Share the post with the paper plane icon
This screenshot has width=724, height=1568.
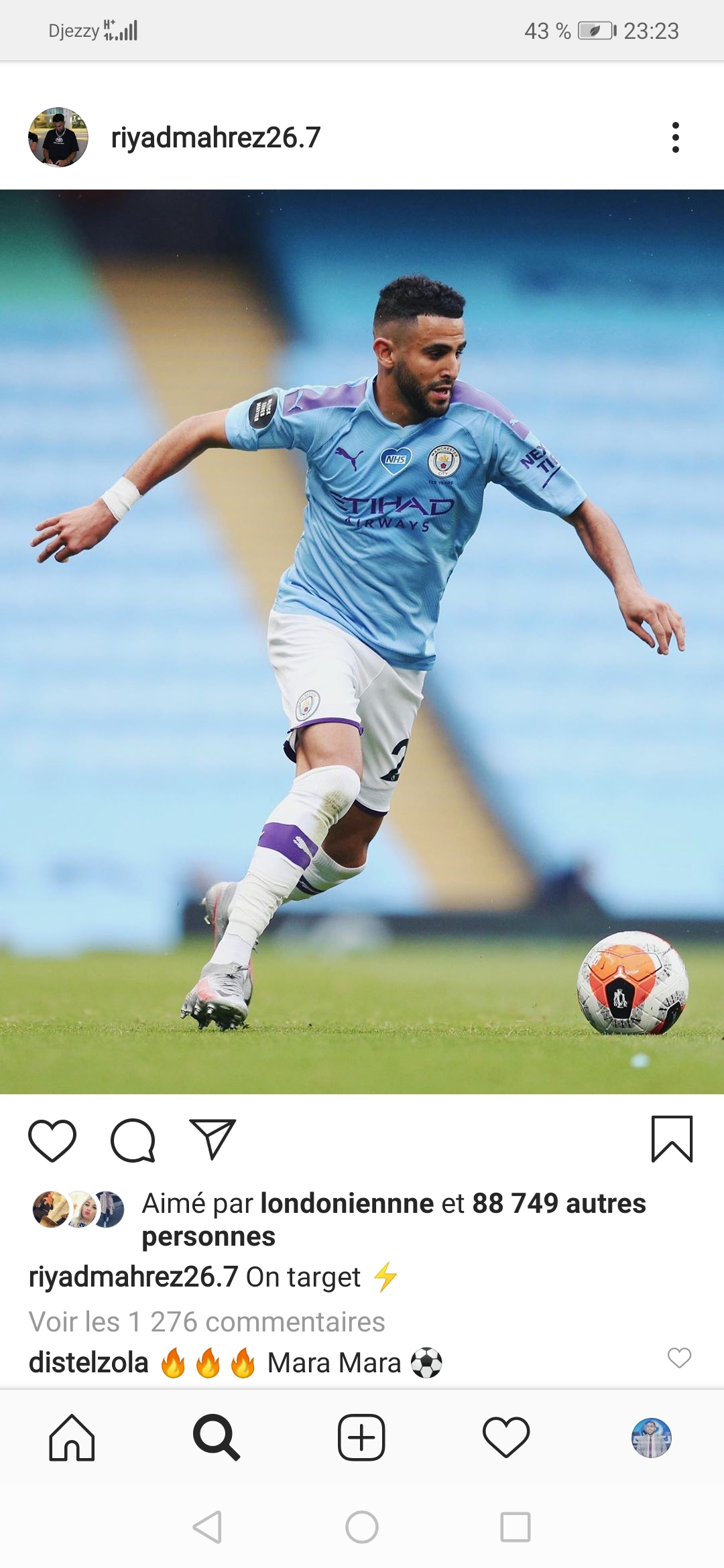[213, 1138]
